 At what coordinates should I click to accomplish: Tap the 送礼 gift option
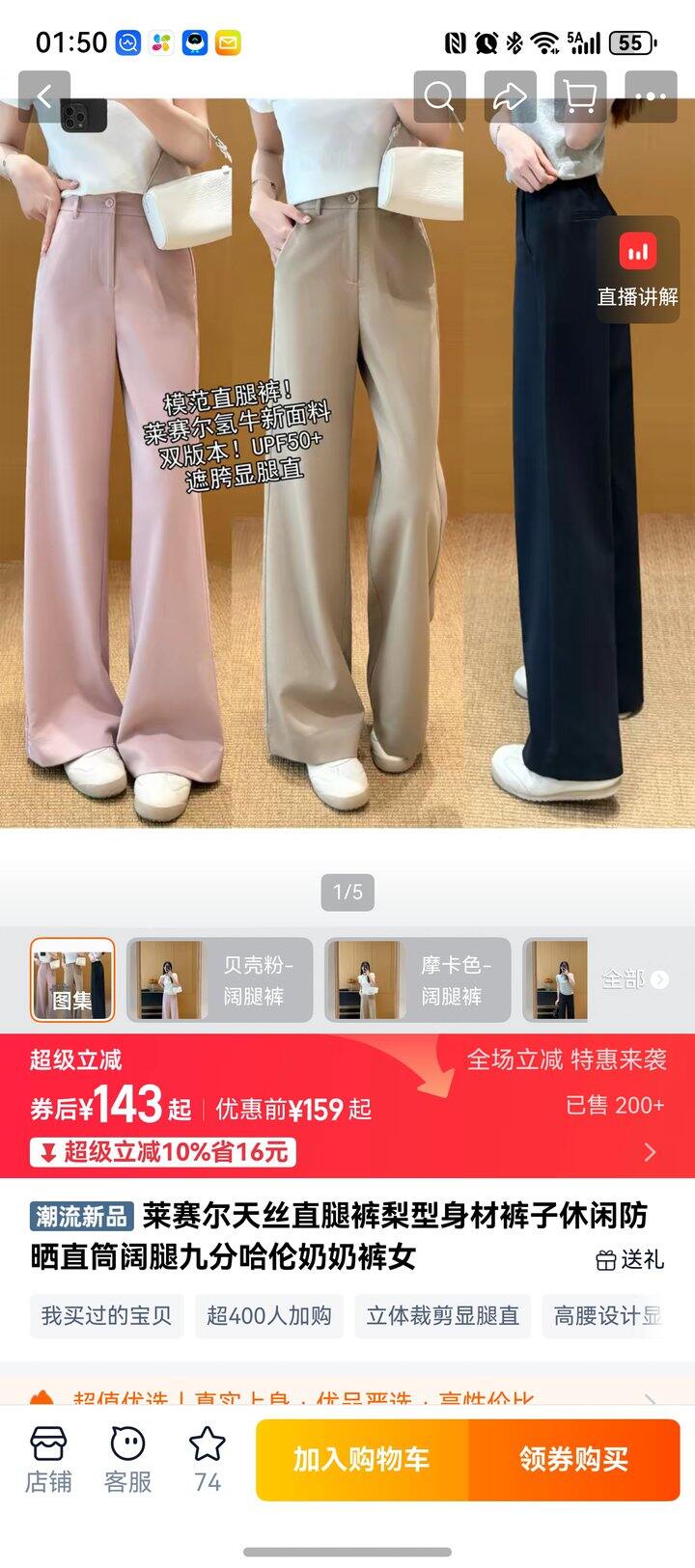pyautogui.click(x=630, y=1259)
